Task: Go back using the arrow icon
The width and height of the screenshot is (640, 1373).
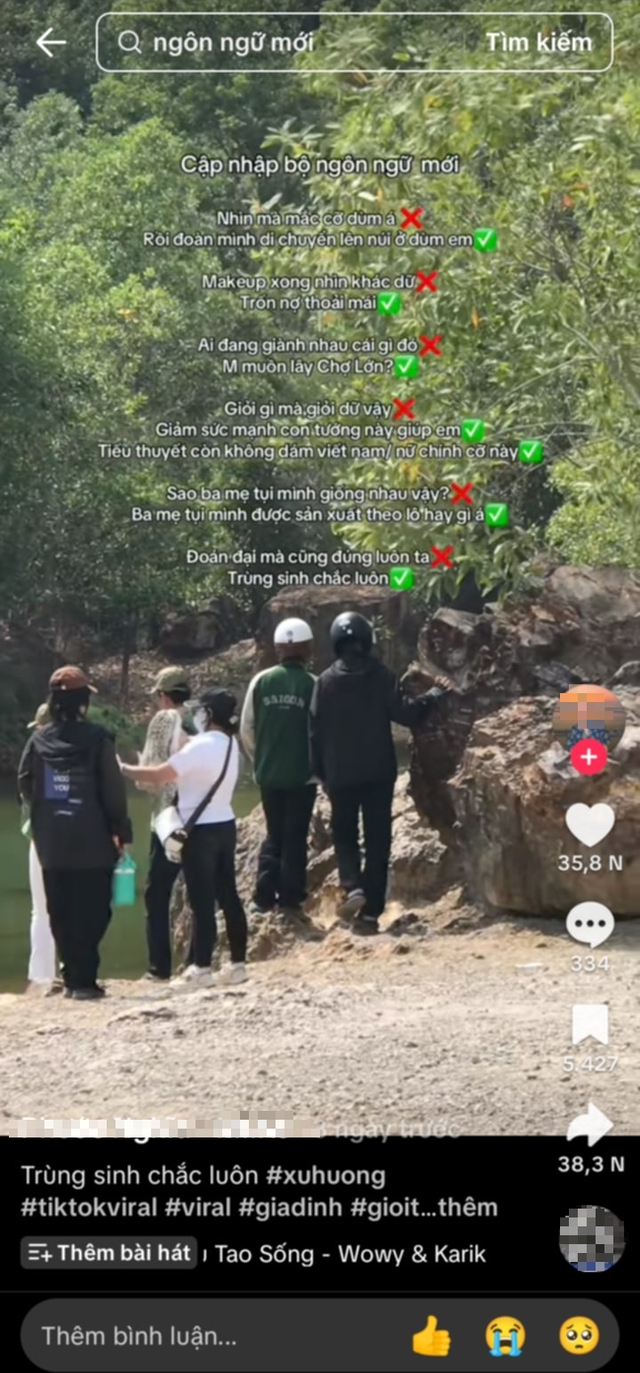Action: point(50,42)
